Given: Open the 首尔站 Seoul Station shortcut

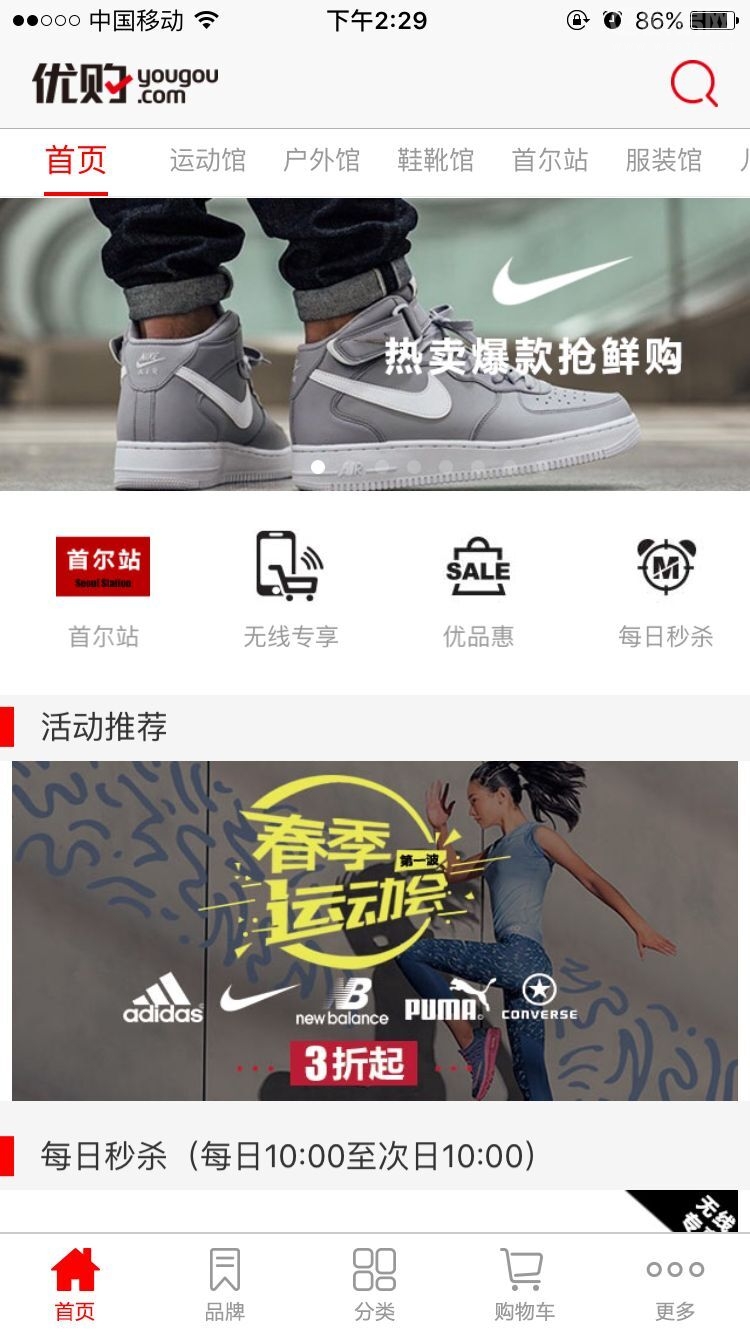Looking at the screenshot, I should (x=103, y=590).
